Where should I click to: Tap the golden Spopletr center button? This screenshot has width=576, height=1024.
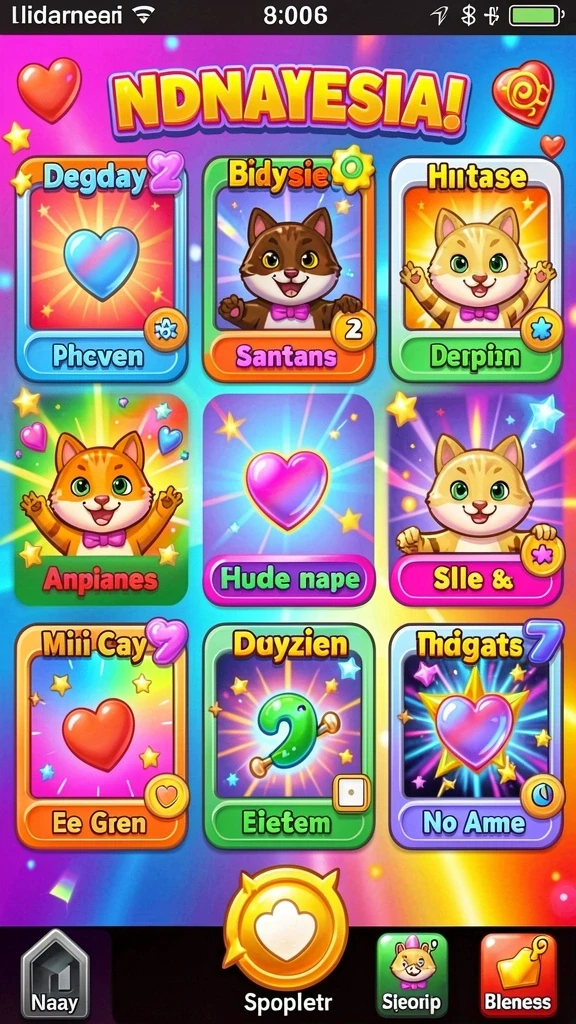(285, 927)
